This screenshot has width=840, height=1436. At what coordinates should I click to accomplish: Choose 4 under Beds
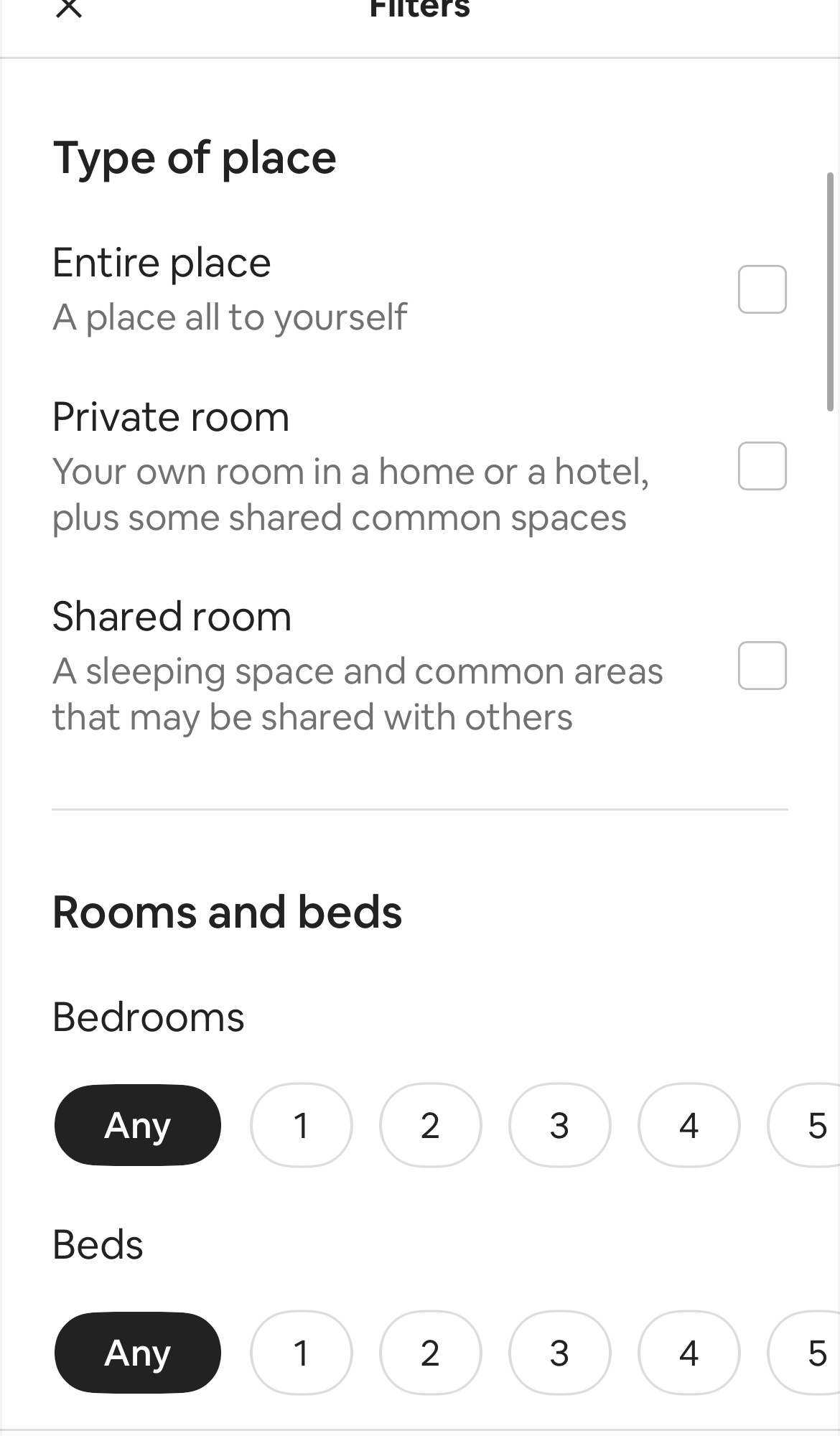click(x=689, y=1353)
